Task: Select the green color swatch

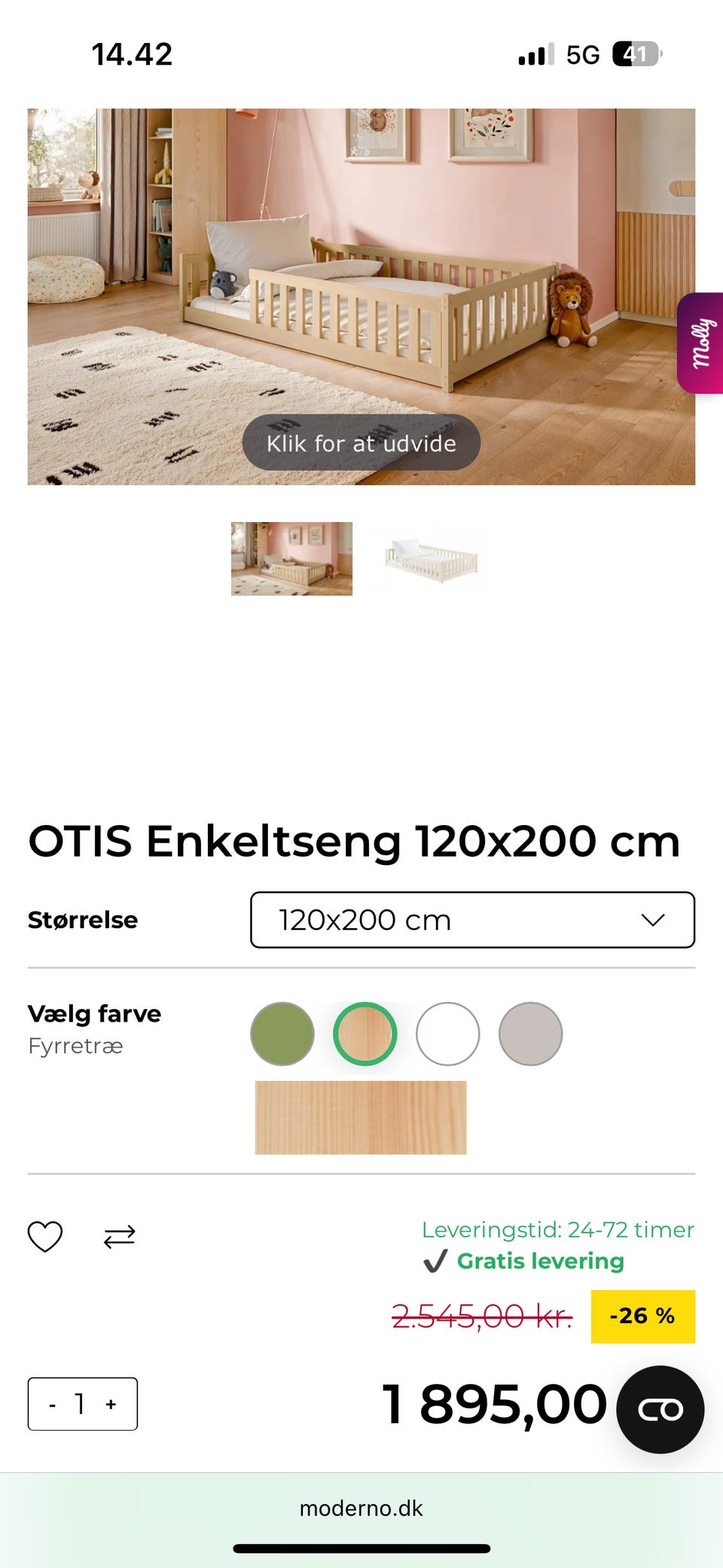Action: pyautogui.click(x=282, y=1034)
